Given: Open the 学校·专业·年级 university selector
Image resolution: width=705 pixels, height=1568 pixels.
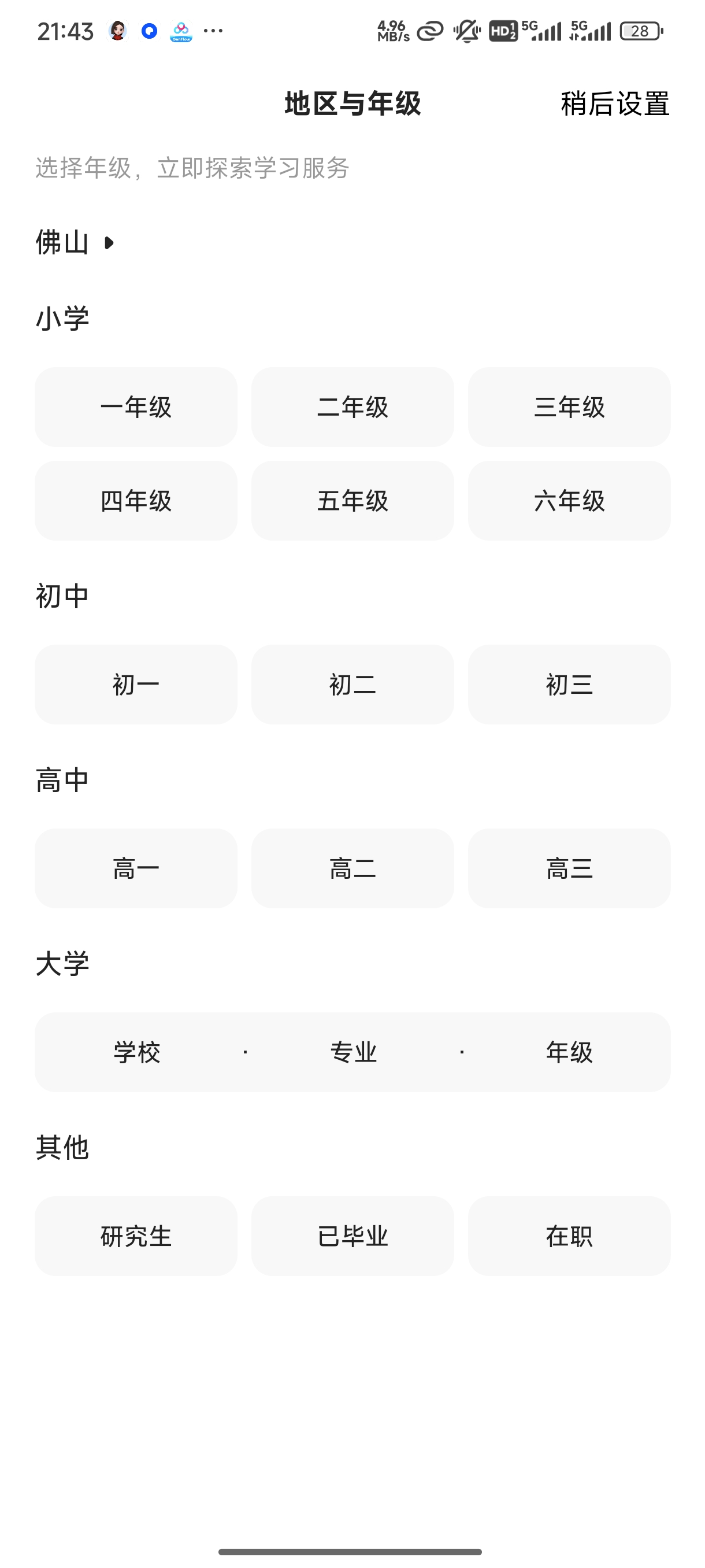Looking at the screenshot, I should pos(353,1051).
